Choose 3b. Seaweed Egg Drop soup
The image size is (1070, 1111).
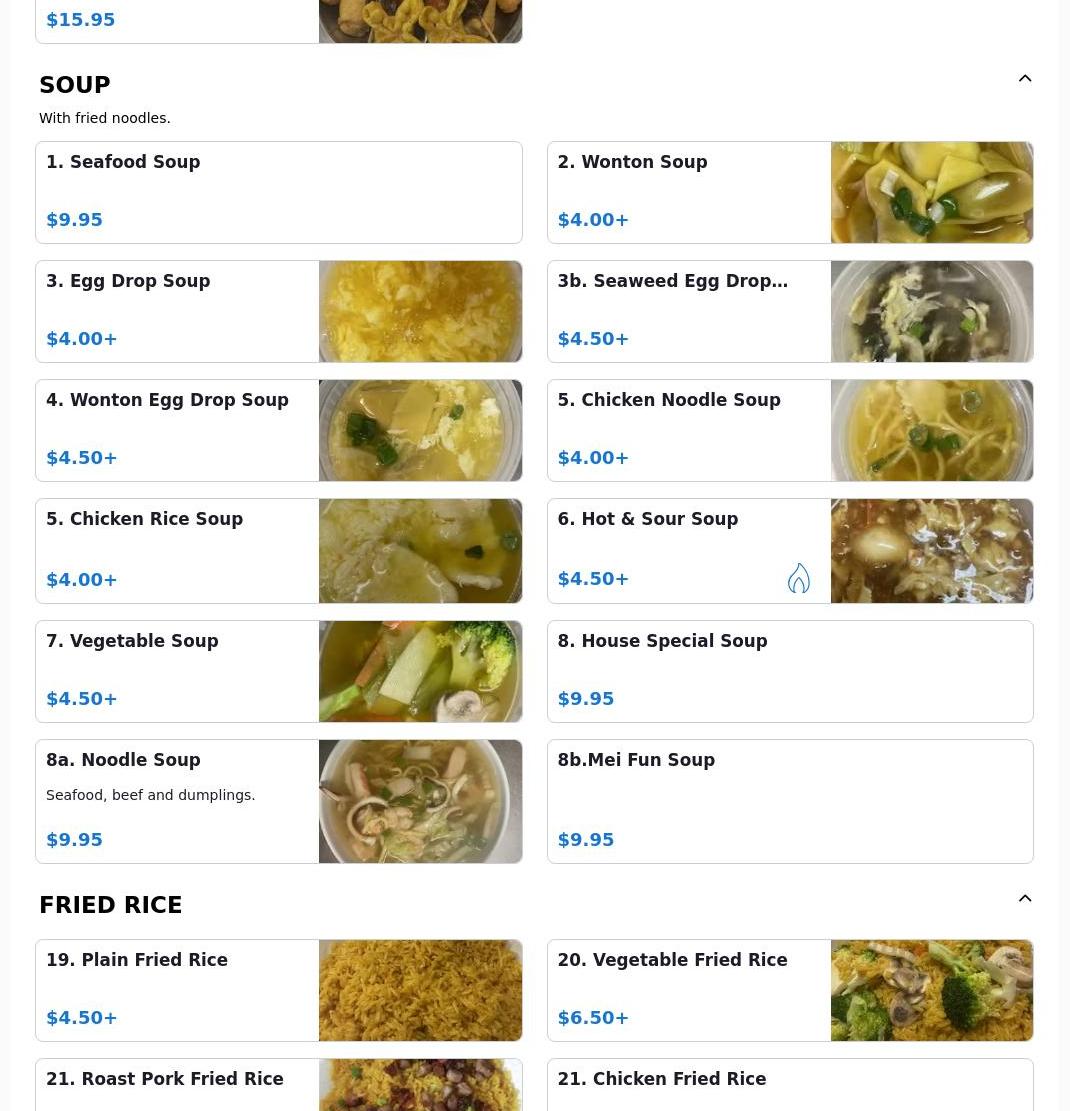[690, 311]
